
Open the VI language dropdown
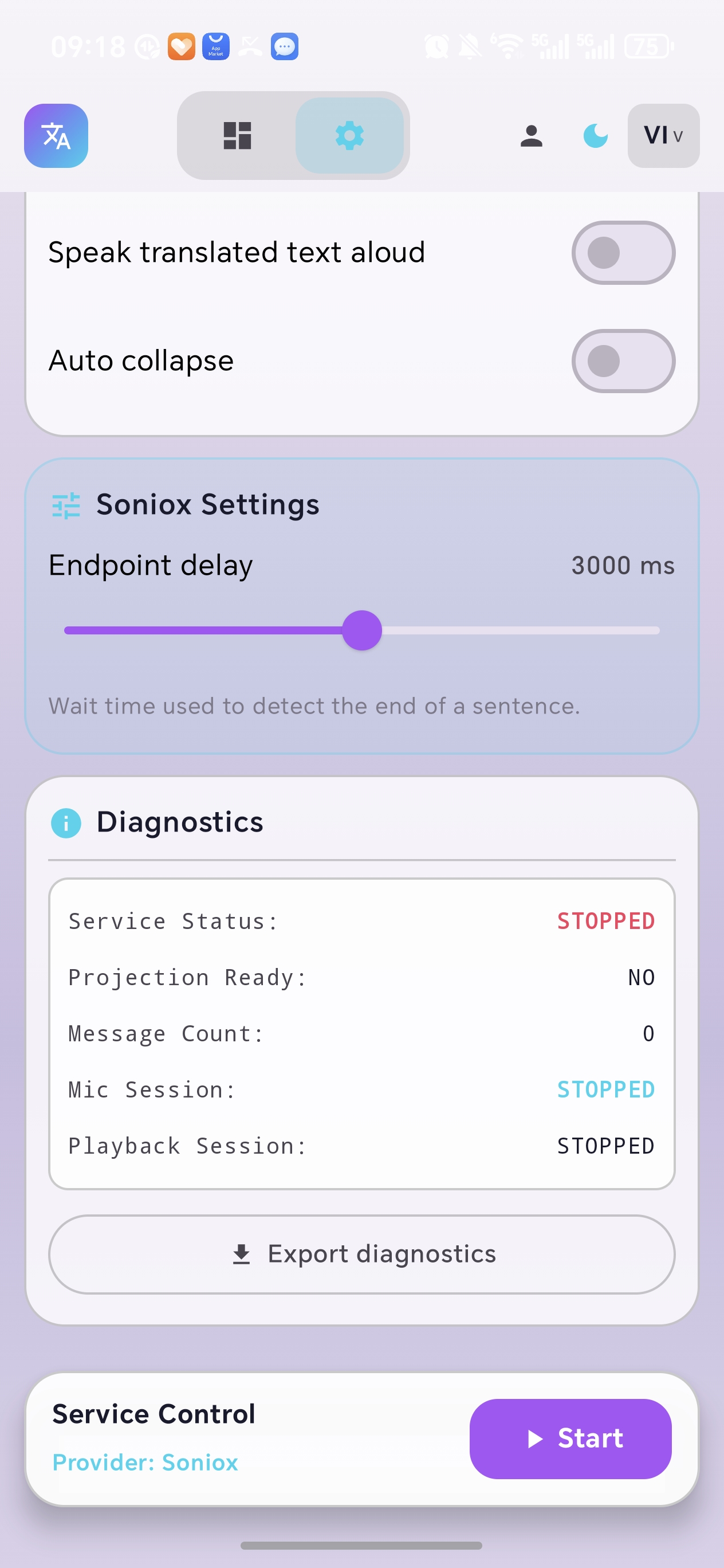pos(663,136)
